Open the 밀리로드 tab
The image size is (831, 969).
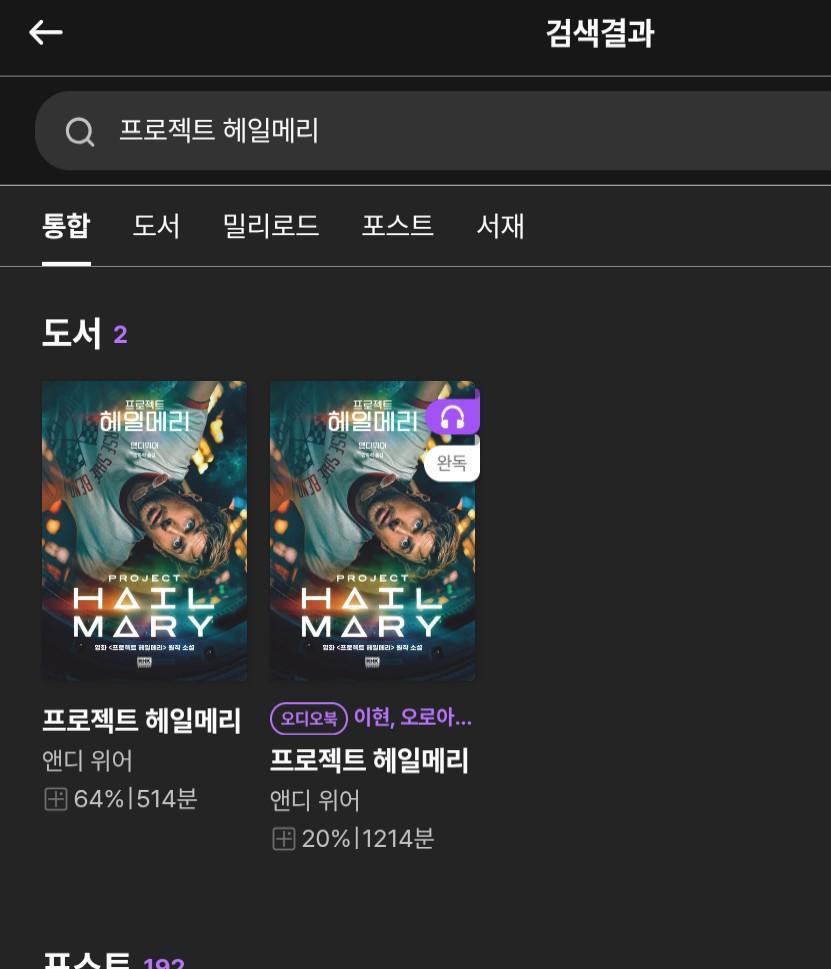(x=271, y=226)
